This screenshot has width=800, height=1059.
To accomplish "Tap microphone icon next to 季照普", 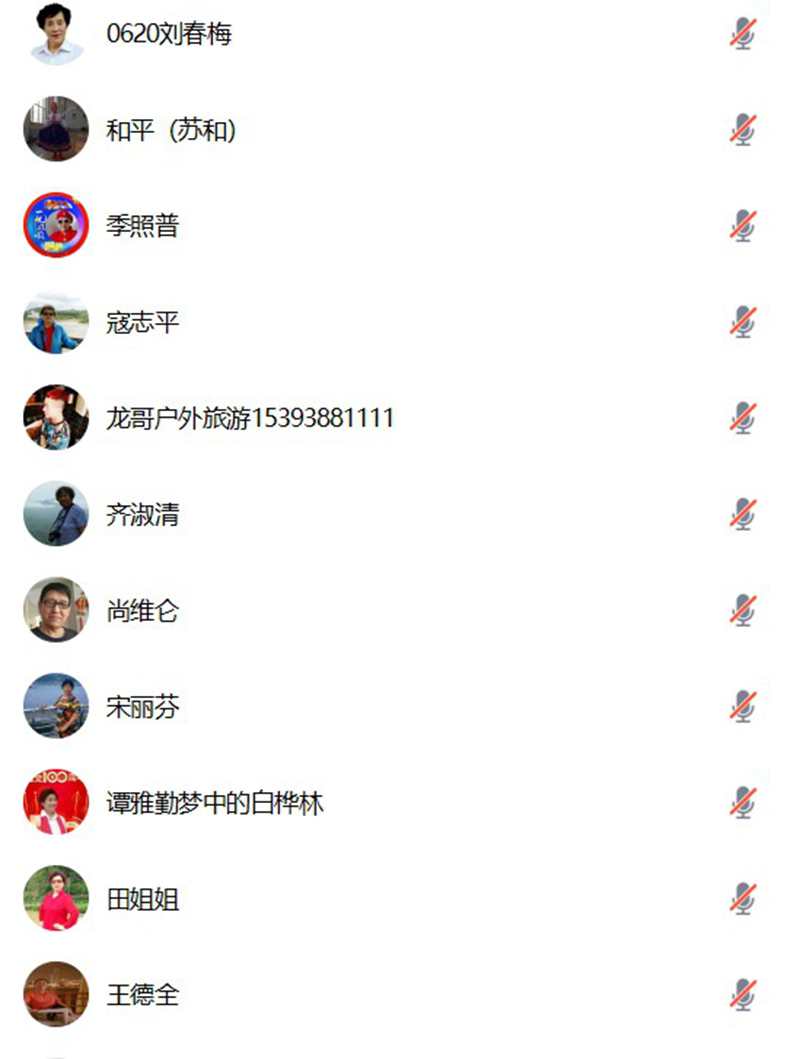I will (742, 226).
